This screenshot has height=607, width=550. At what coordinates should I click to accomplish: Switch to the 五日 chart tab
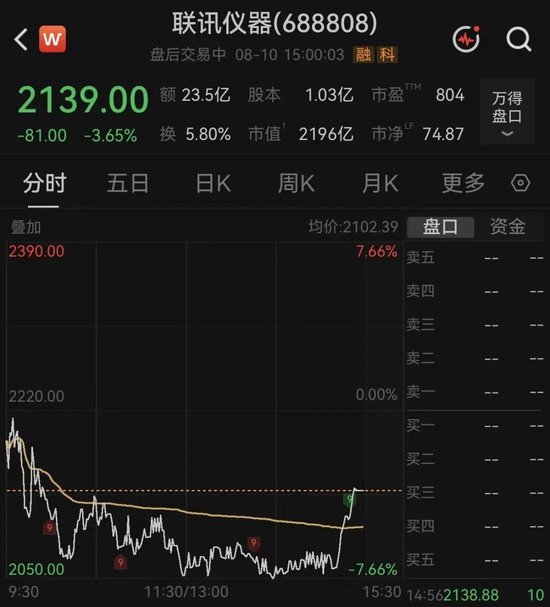(128, 183)
